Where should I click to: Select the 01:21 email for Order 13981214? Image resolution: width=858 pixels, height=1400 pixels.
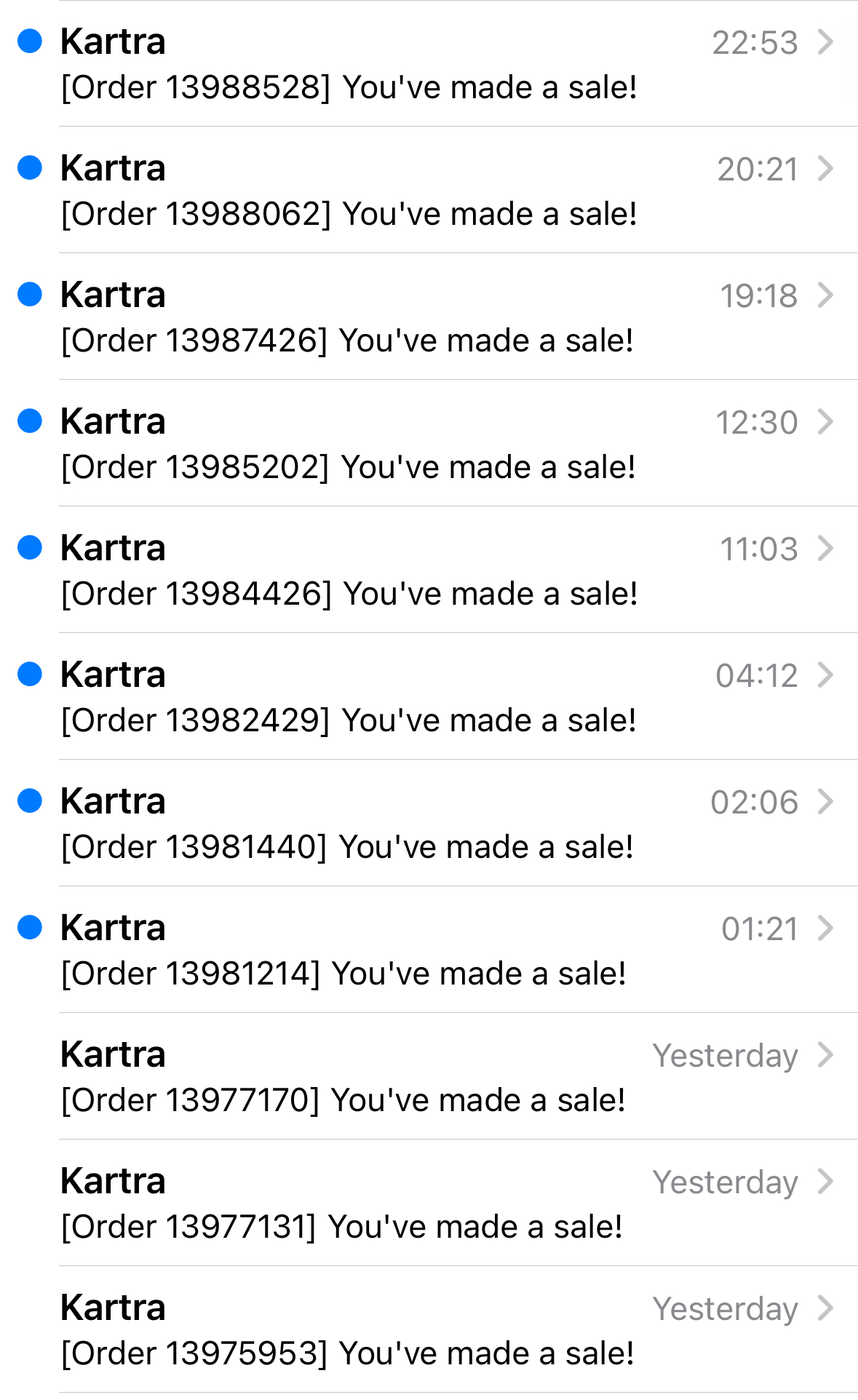point(429,950)
